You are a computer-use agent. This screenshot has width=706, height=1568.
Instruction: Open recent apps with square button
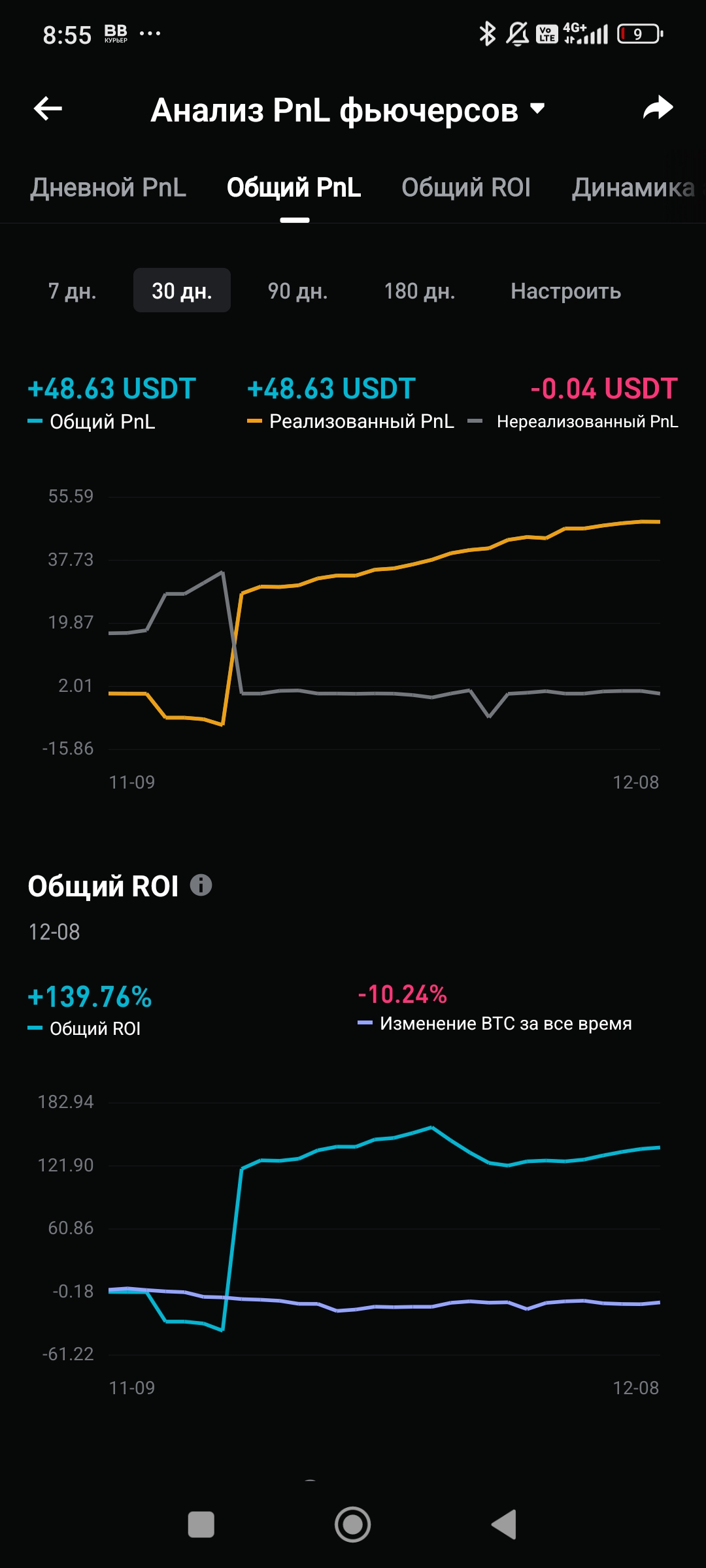point(201,1524)
